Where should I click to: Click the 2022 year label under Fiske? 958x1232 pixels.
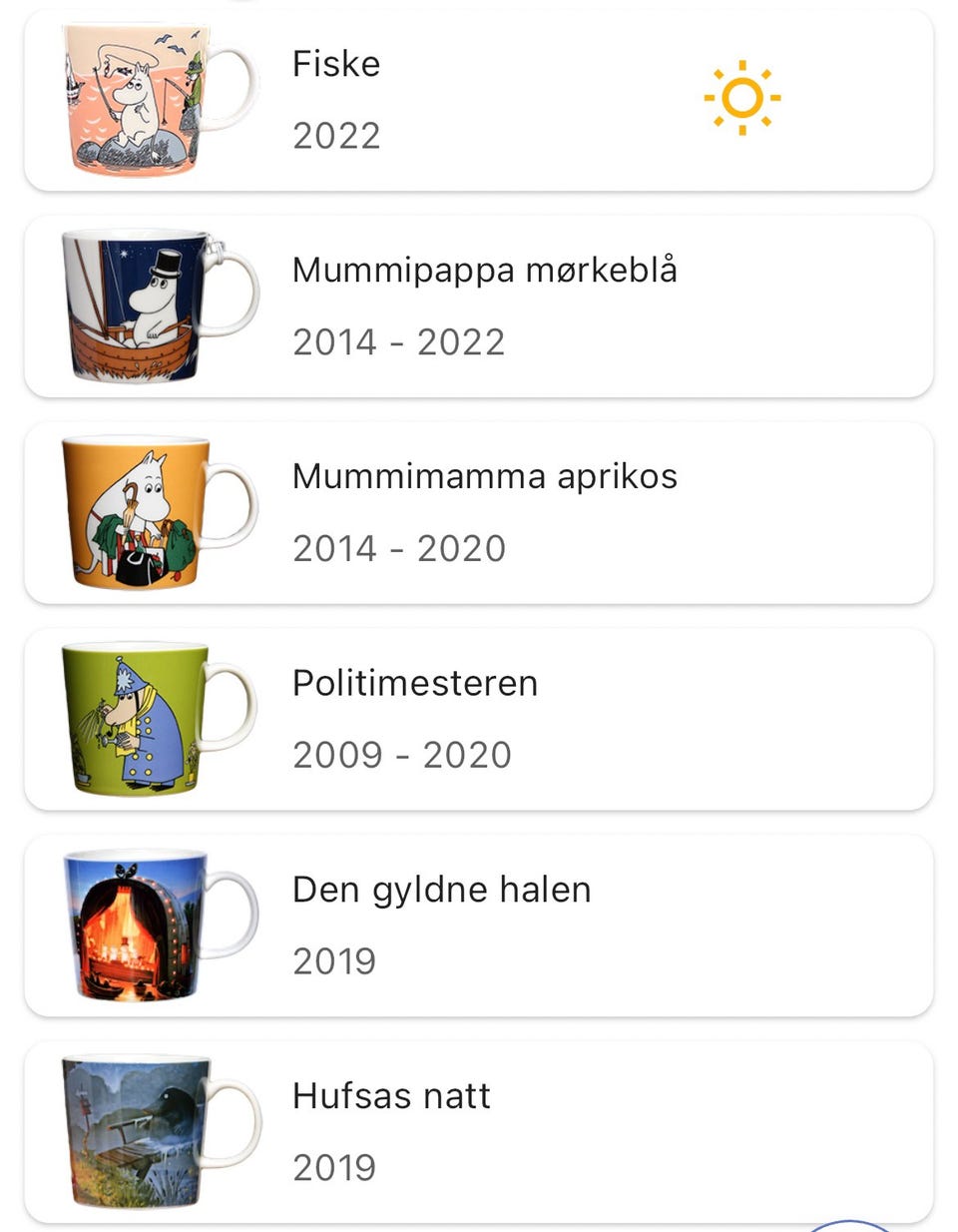(x=335, y=136)
